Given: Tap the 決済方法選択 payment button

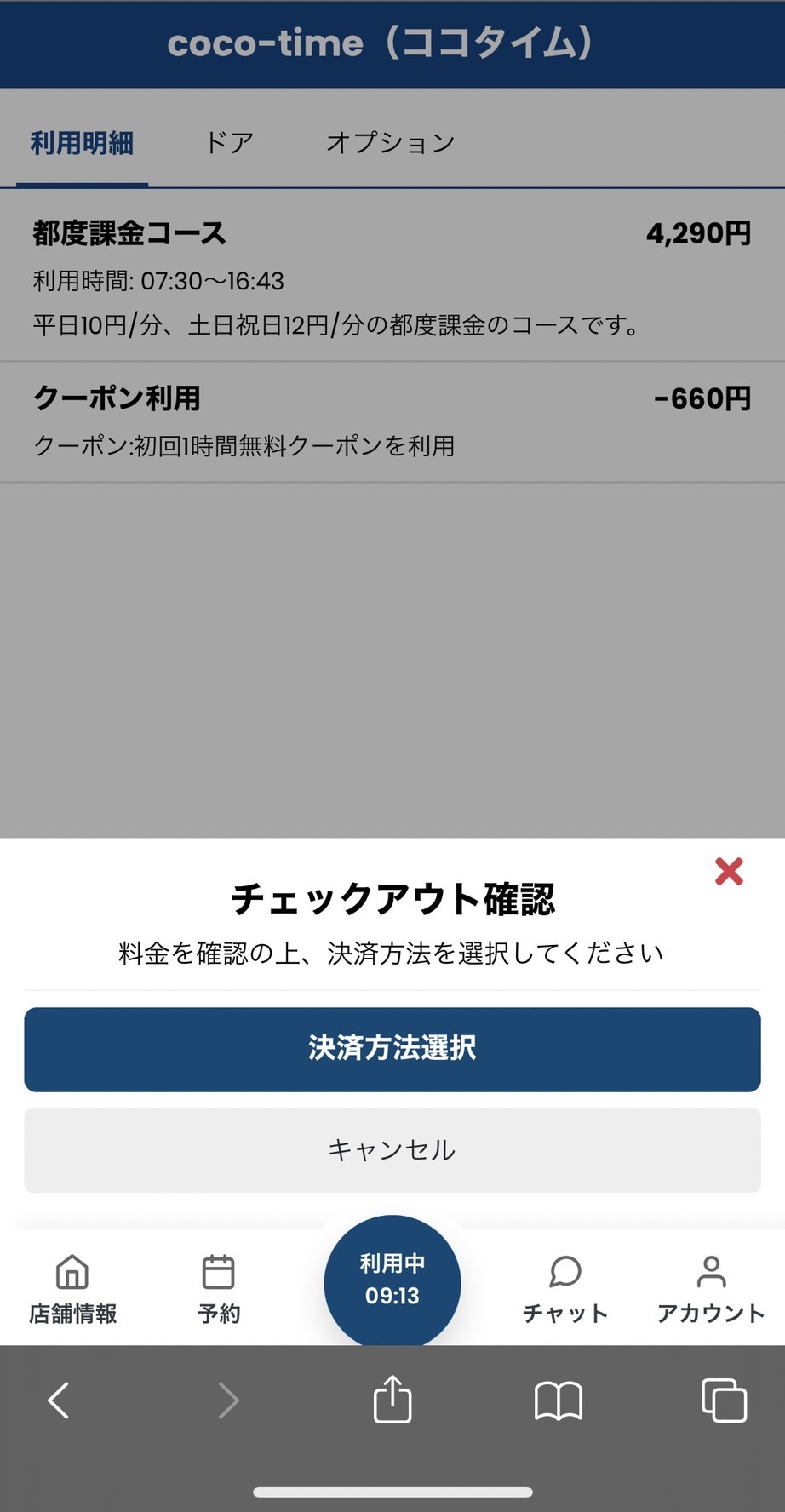Looking at the screenshot, I should pyautogui.click(x=392, y=1050).
